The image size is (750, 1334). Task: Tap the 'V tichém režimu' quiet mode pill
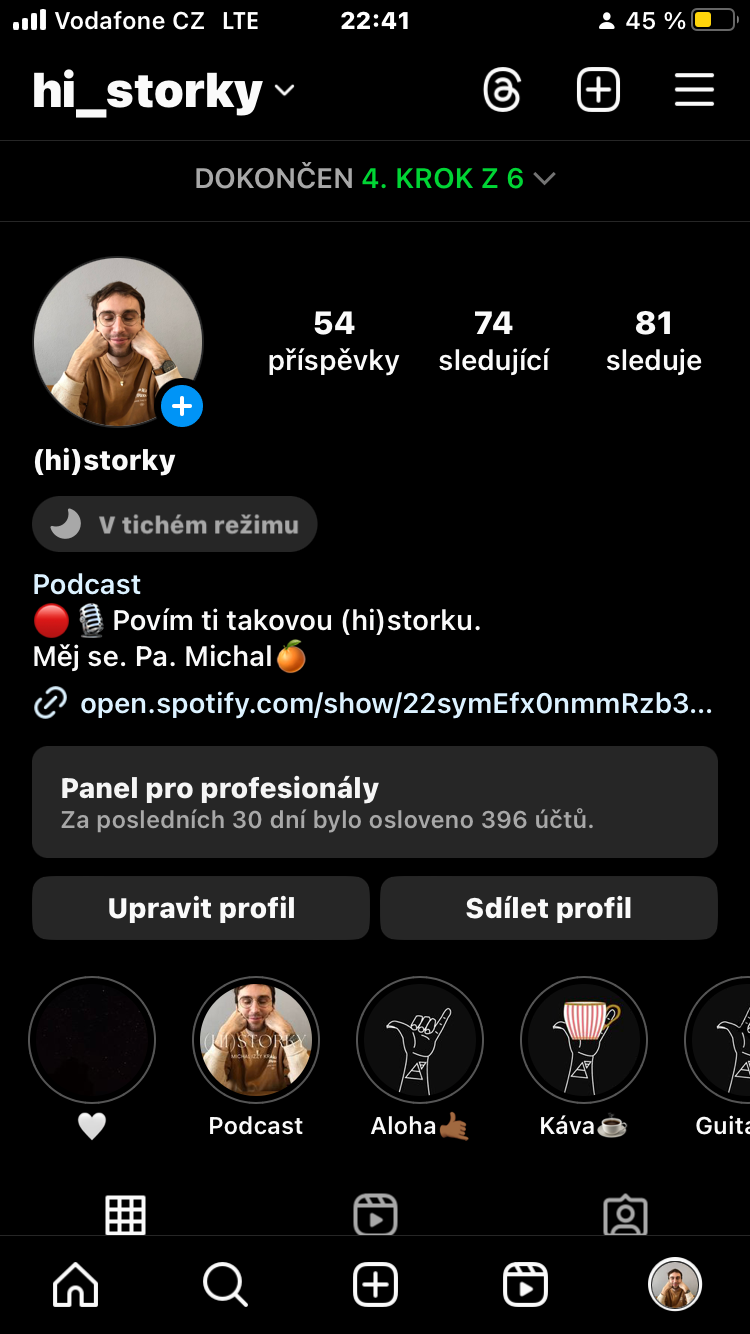pos(174,523)
